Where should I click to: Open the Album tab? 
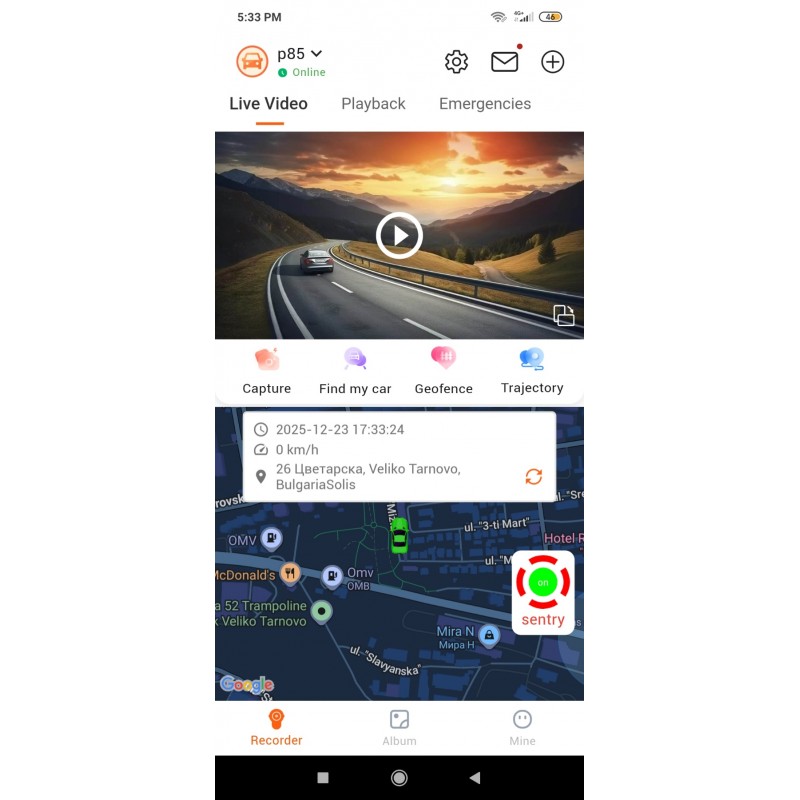tap(399, 727)
